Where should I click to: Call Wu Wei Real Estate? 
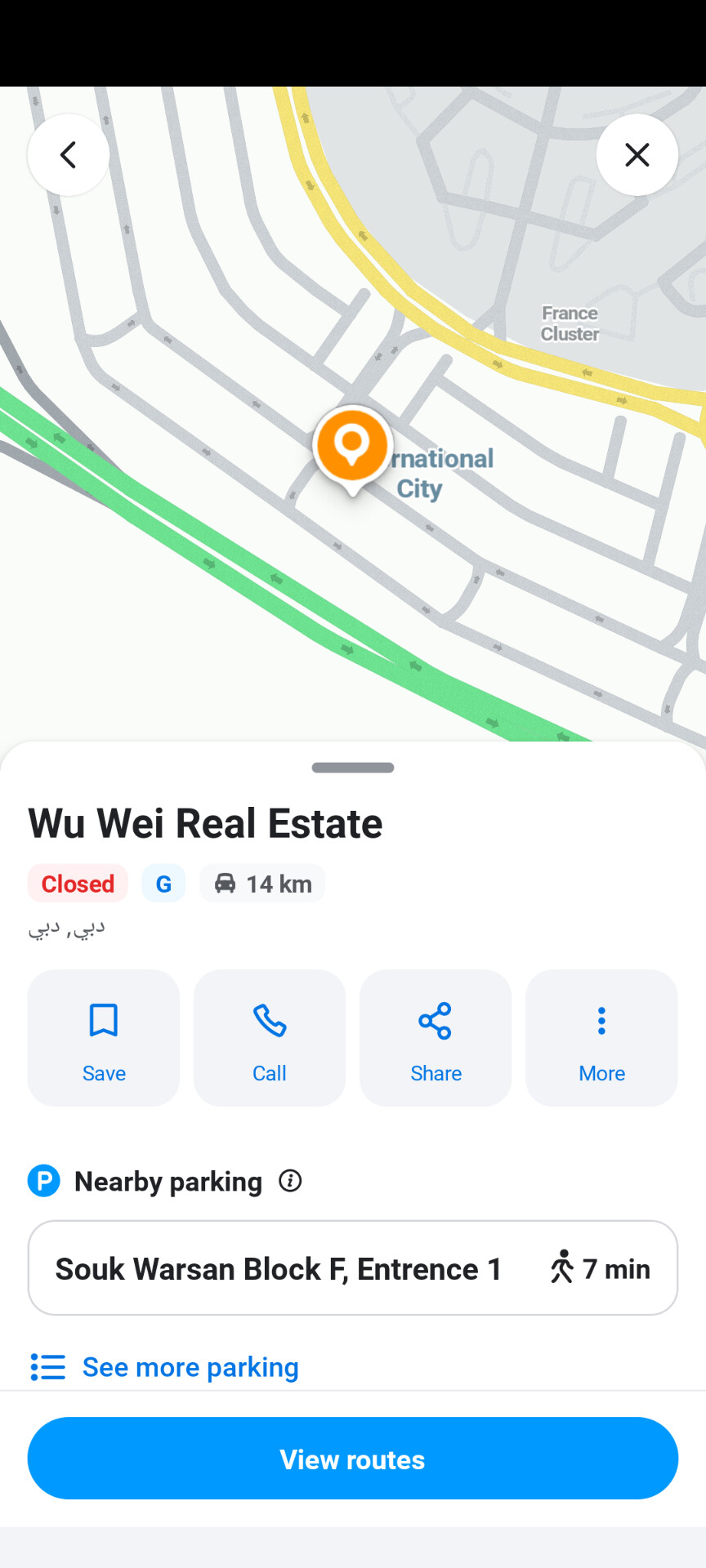(x=270, y=1037)
